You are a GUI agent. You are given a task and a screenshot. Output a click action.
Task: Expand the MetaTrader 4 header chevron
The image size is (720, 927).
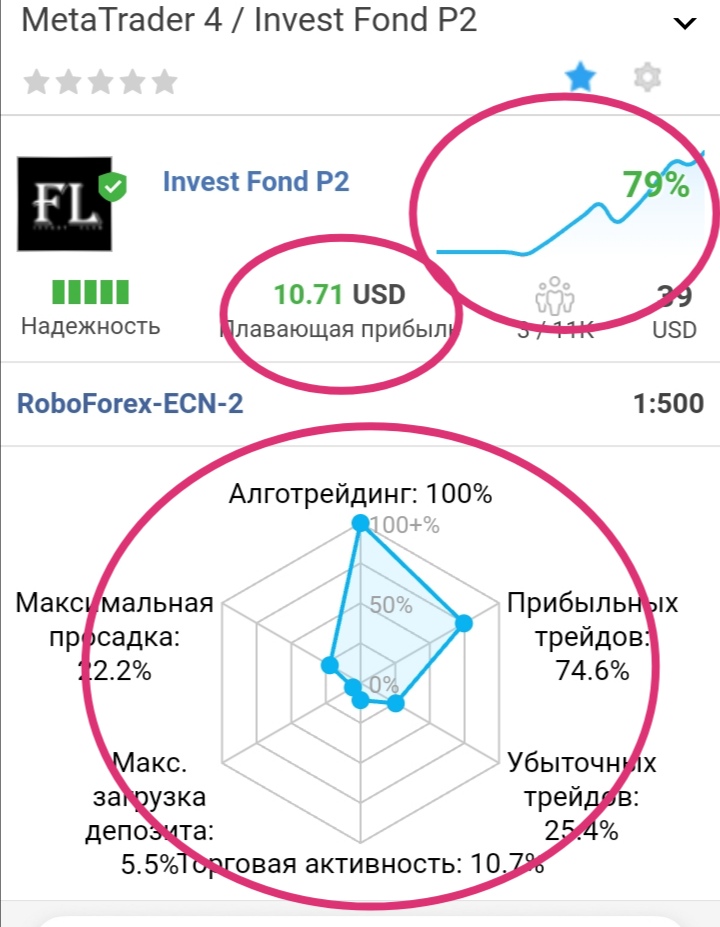click(685, 23)
